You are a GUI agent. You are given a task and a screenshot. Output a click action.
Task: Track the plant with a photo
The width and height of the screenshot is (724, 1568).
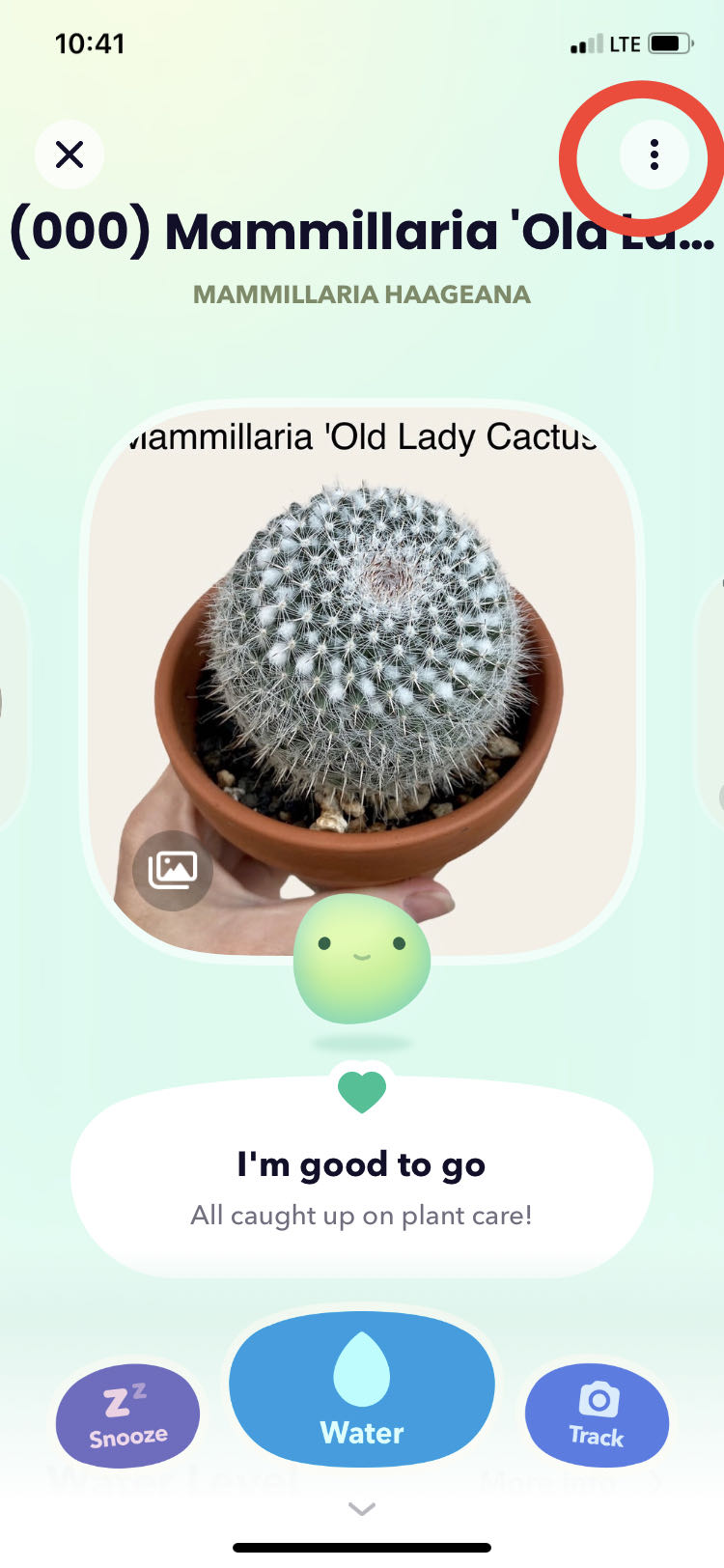pos(597,1414)
